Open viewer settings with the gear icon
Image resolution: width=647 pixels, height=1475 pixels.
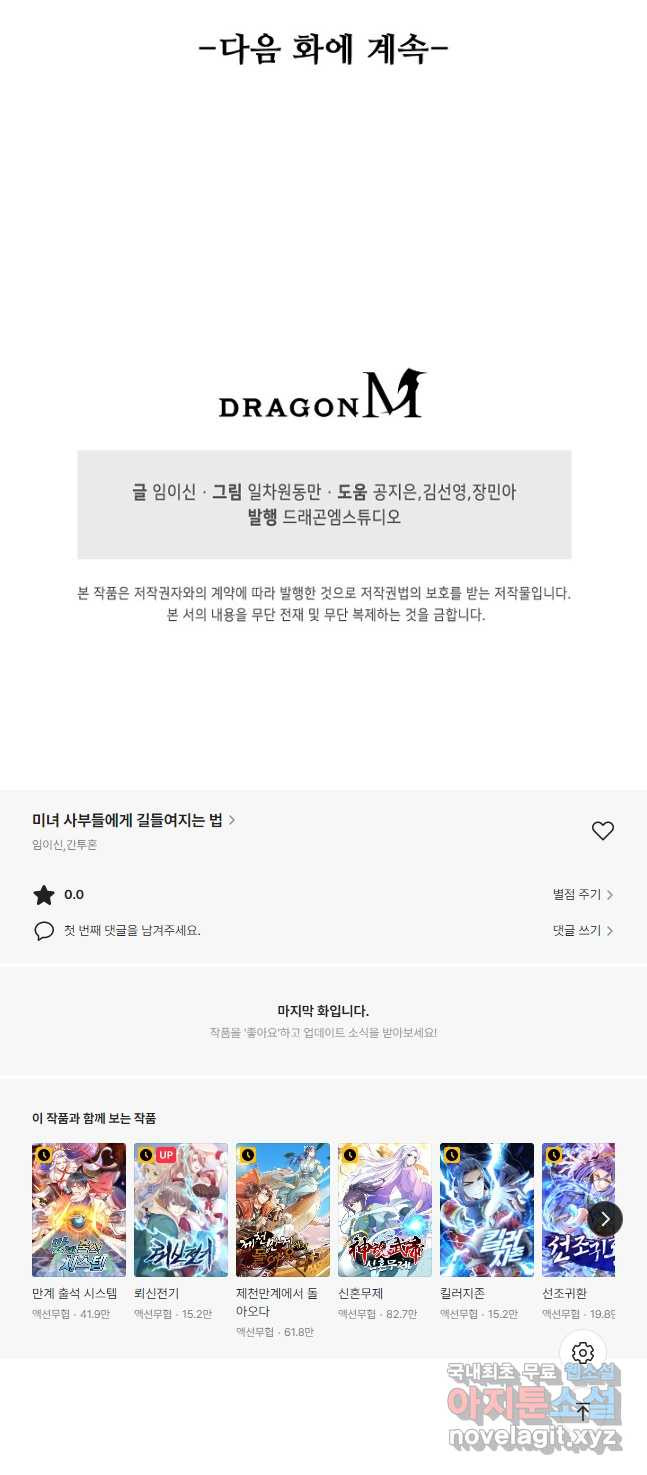coord(583,1354)
